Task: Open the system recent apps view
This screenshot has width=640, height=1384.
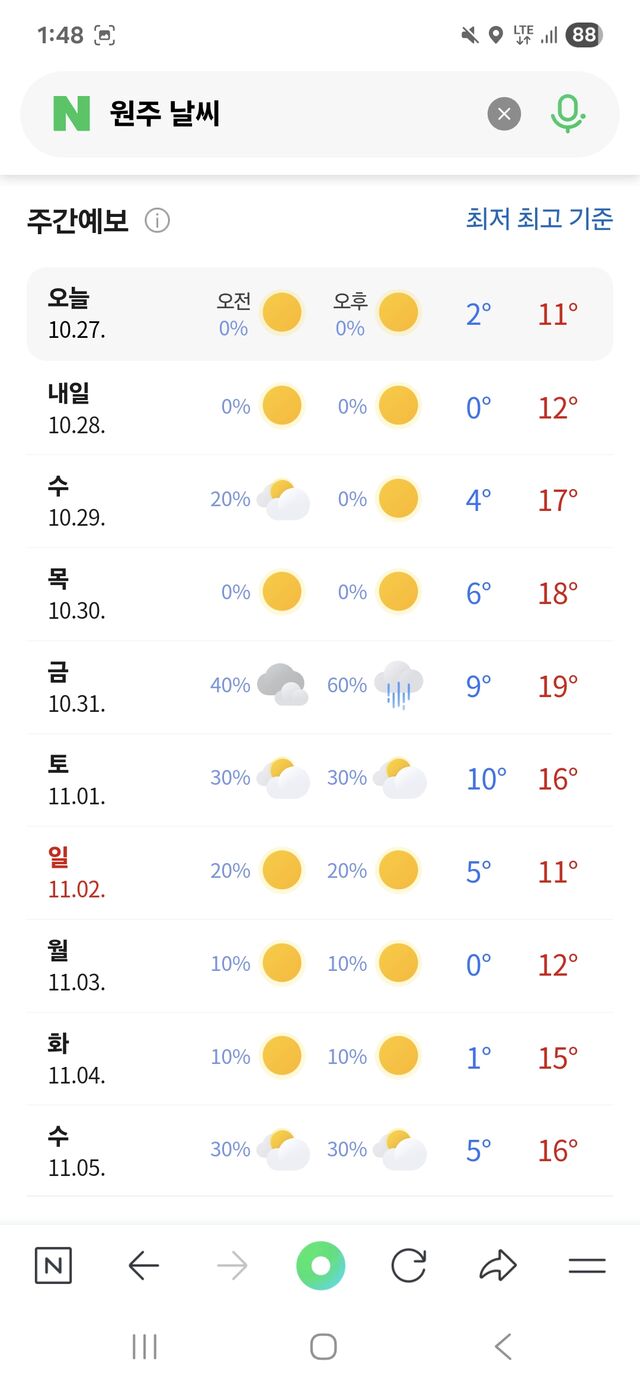Action: (x=145, y=1346)
